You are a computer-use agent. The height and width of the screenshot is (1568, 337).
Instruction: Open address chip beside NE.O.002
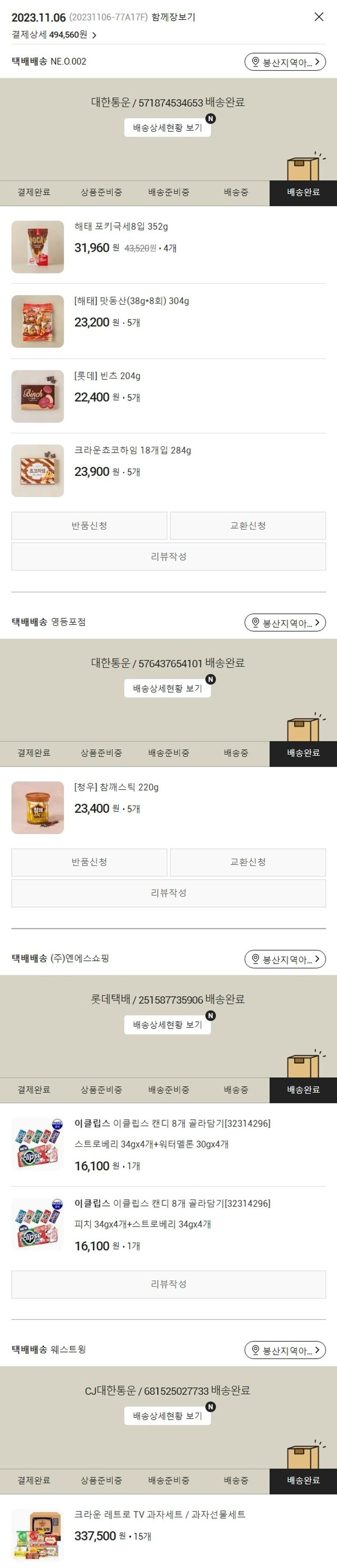click(x=285, y=62)
